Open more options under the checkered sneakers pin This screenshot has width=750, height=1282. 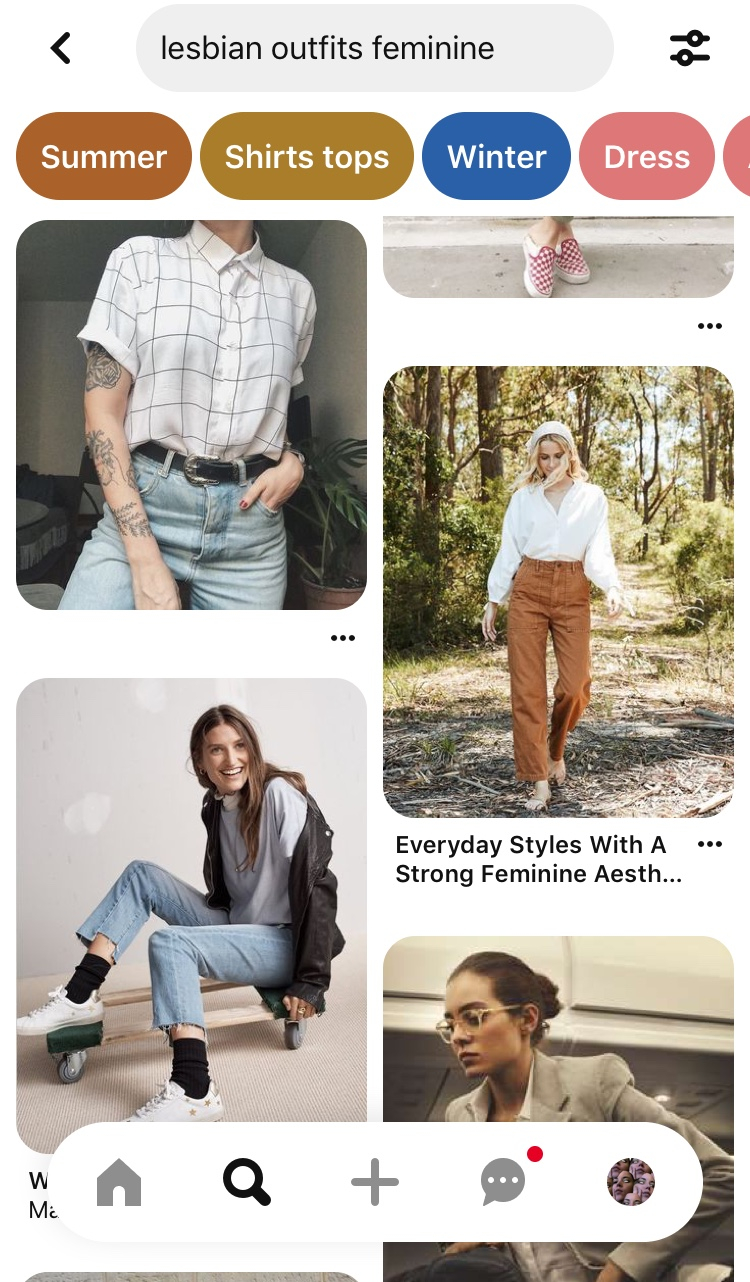tap(710, 326)
